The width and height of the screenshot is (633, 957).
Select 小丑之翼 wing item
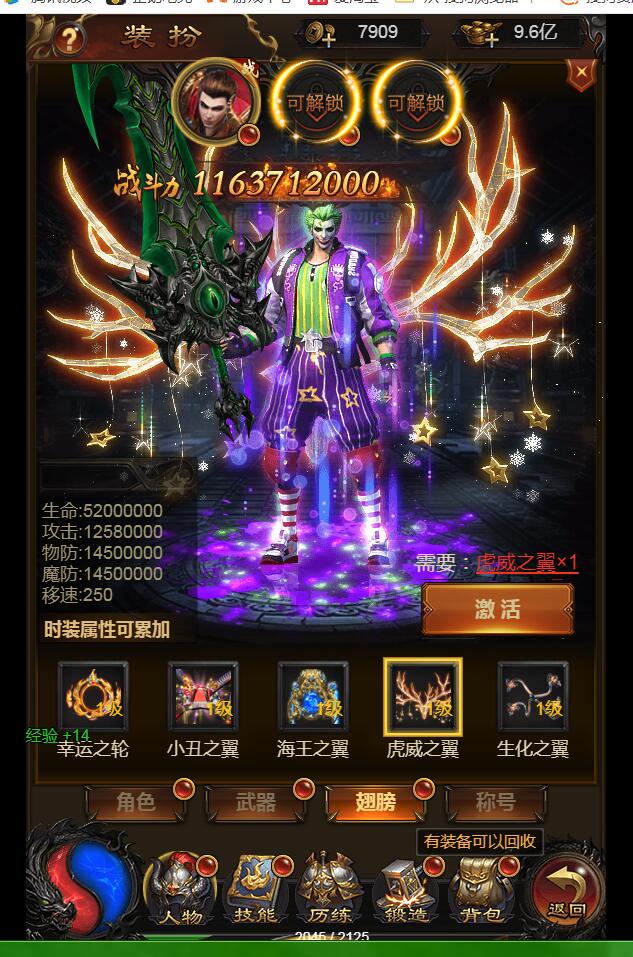pyautogui.click(x=203, y=696)
